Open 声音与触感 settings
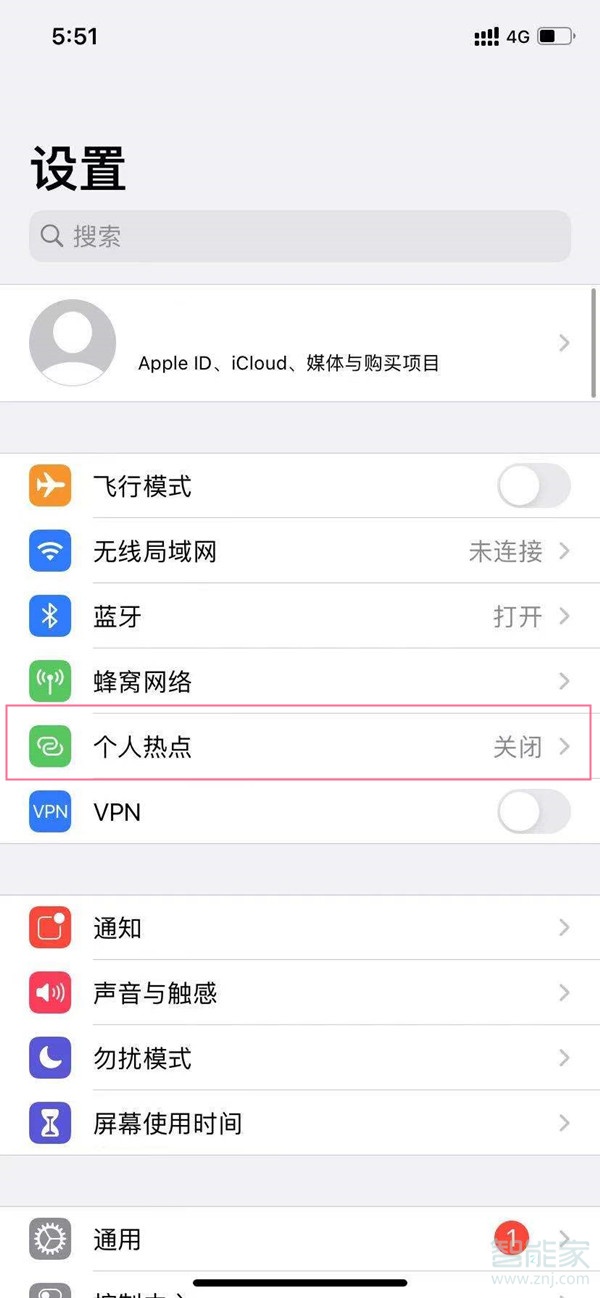The image size is (600, 1298). (x=300, y=993)
